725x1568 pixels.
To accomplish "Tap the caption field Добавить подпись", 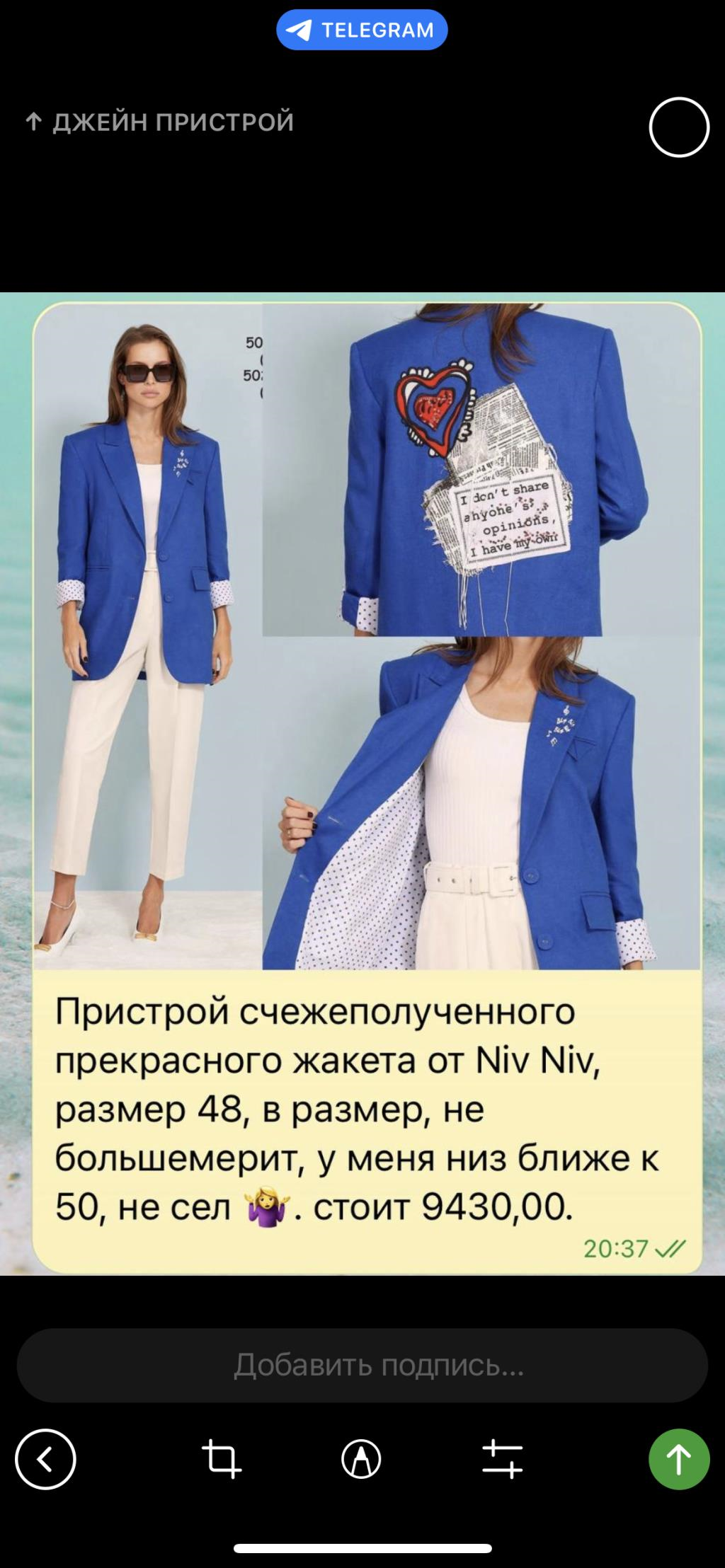I will pyautogui.click(x=362, y=1365).
